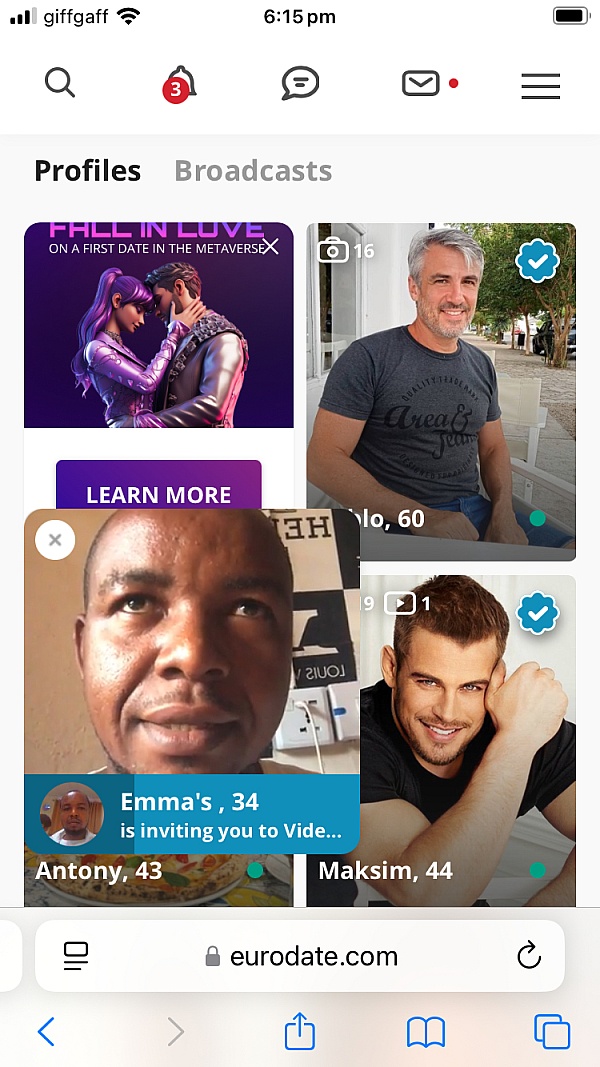This screenshot has height=1067, width=600.
Task: Dismiss the video invite popup
Action: [55, 540]
